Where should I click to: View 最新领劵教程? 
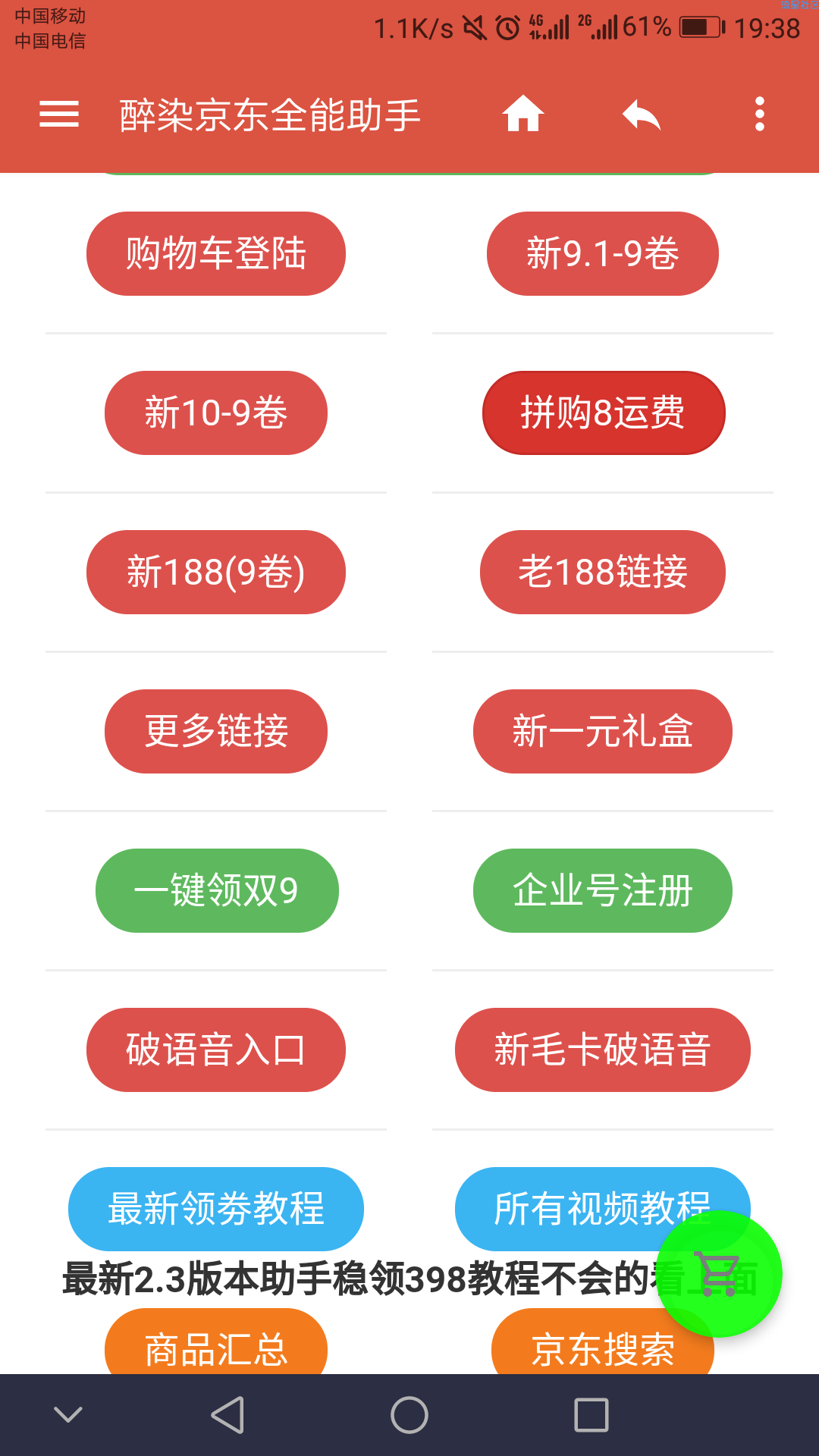[216, 1209]
